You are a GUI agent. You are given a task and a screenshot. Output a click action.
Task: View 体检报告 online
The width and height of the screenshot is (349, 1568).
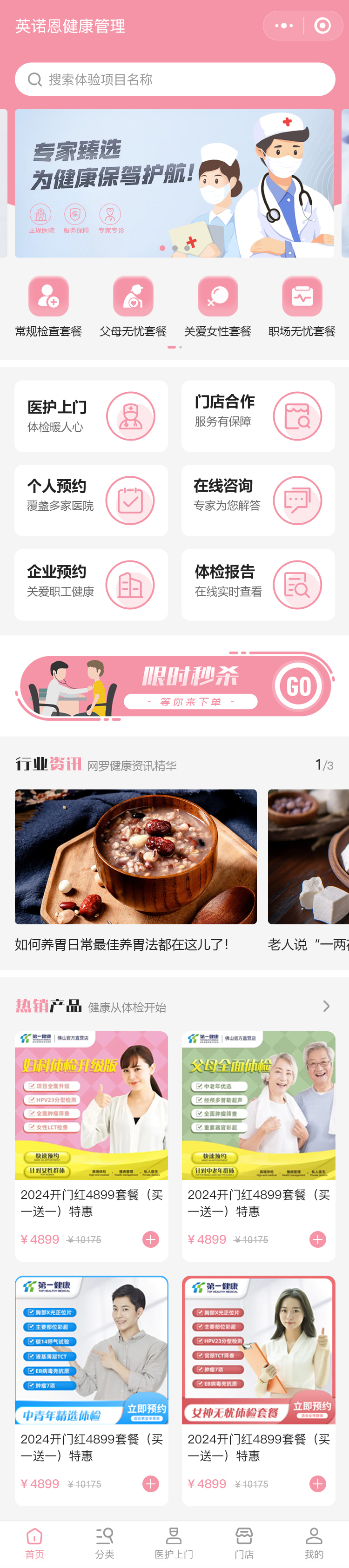coord(258,584)
